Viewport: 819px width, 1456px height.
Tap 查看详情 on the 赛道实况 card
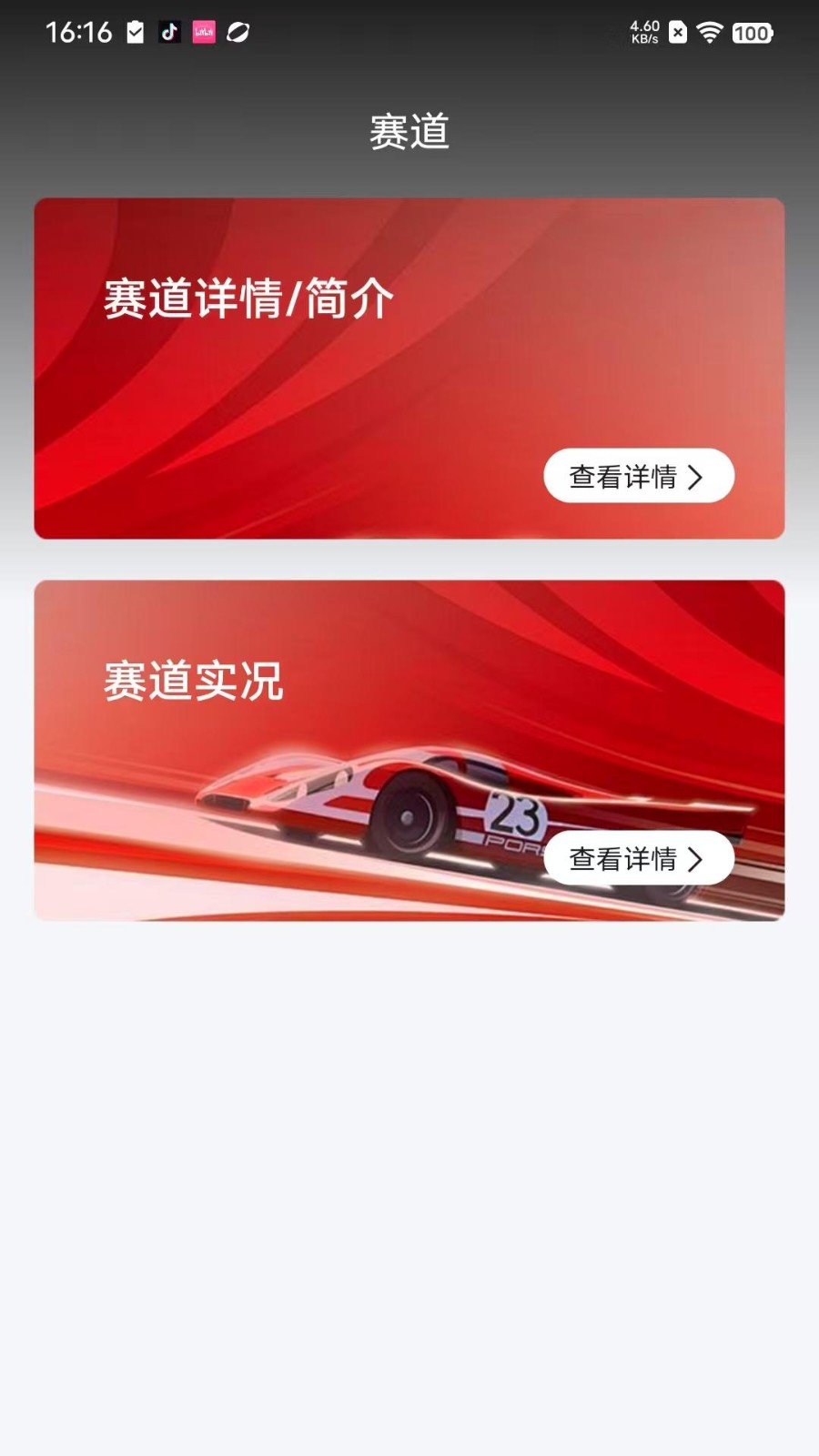638,858
